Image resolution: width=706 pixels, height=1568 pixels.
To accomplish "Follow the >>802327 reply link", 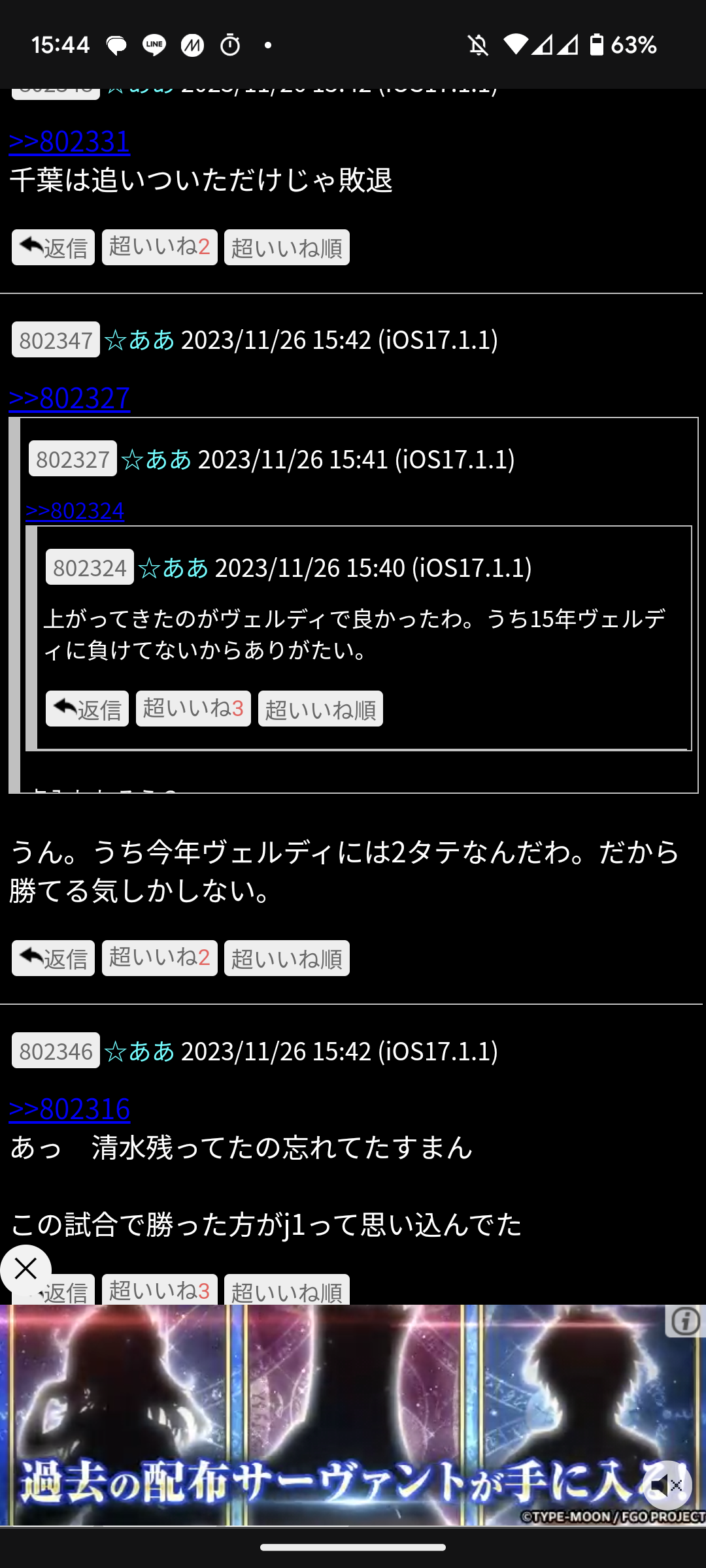I will [69, 398].
